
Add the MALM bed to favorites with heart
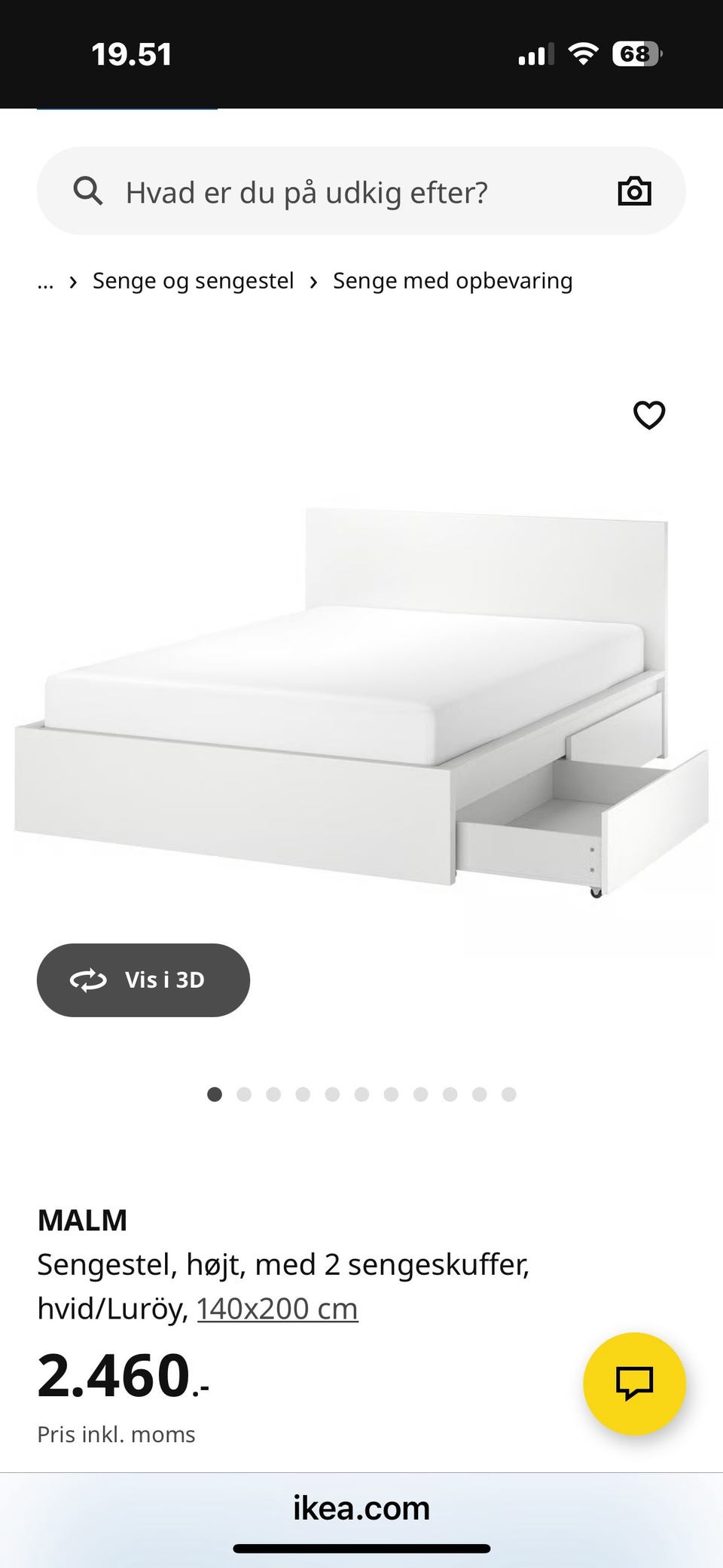[649, 415]
